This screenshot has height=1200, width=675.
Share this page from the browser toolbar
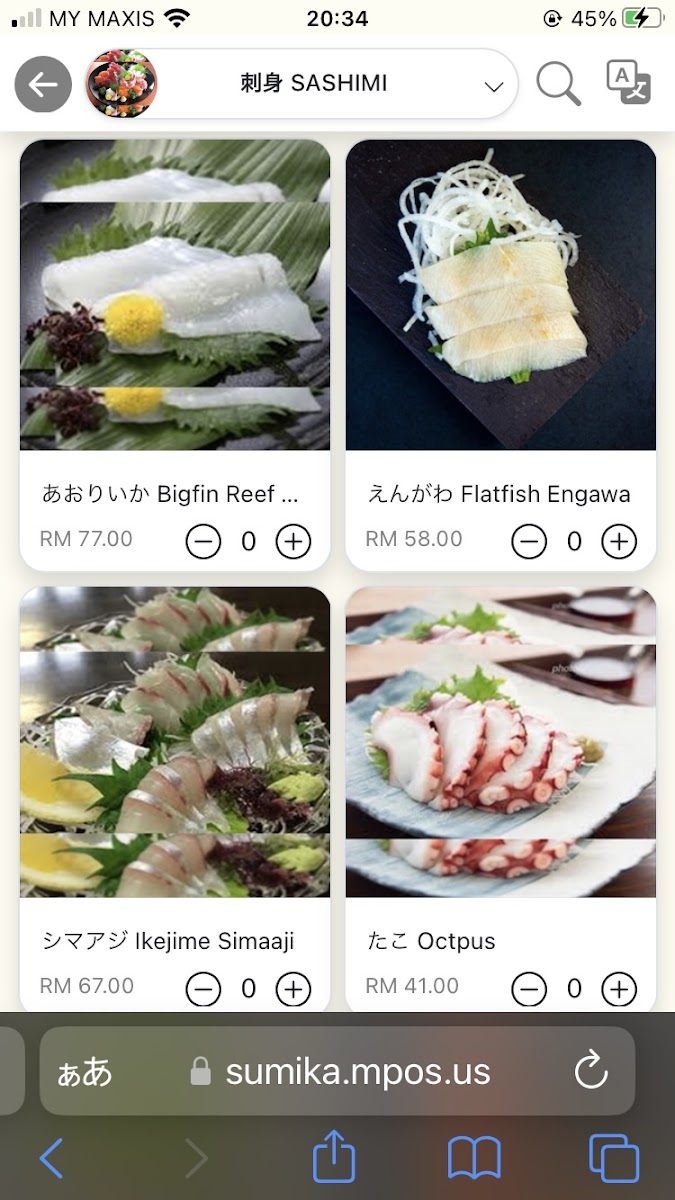pyautogui.click(x=334, y=1158)
